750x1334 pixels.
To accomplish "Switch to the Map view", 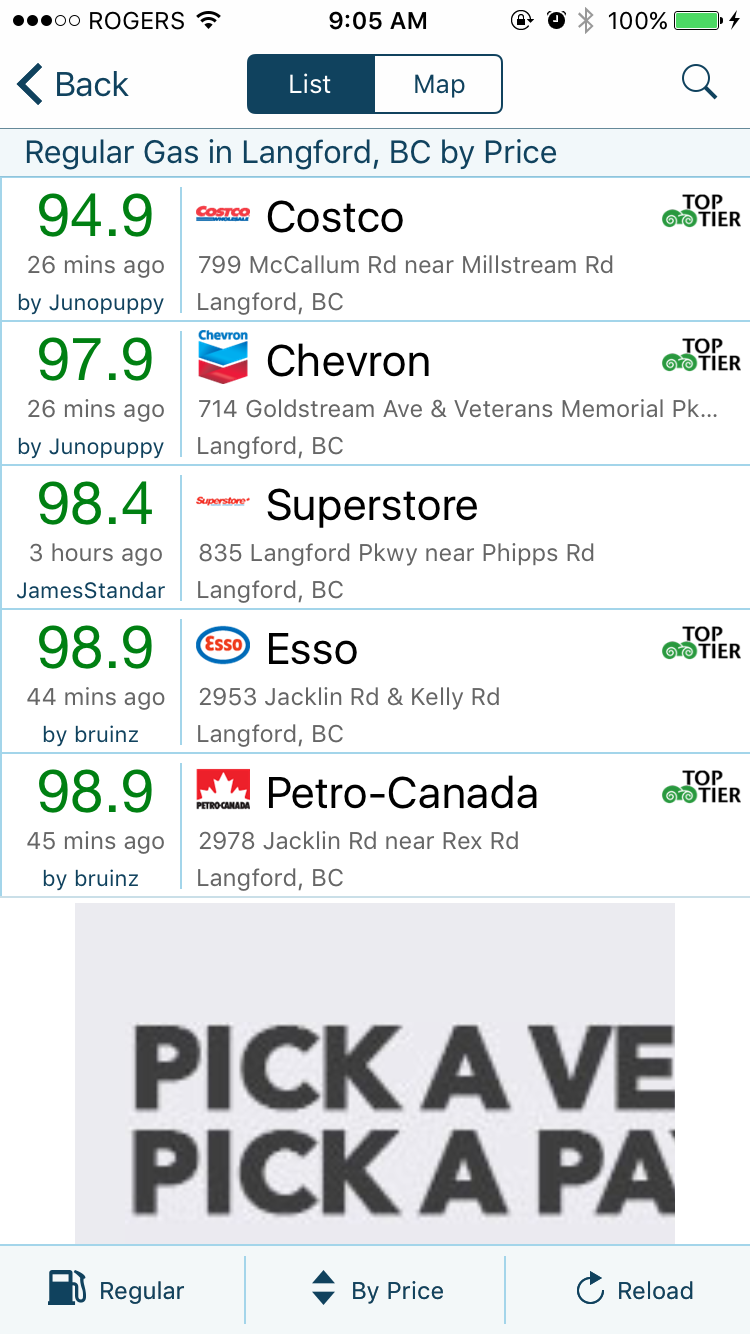I will click(438, 85).
